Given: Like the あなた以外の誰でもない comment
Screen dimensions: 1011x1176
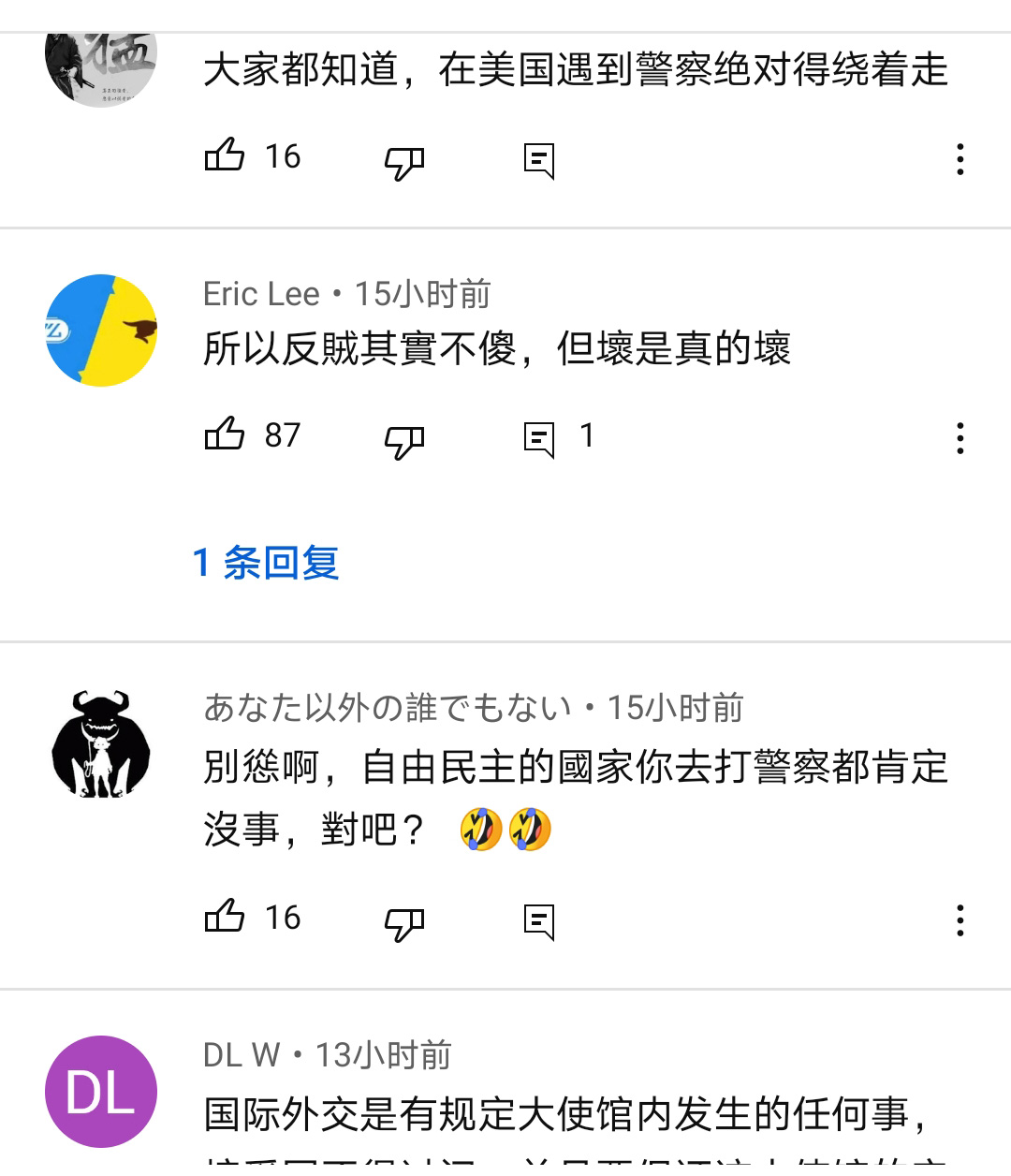Looking at the screenshot, I should [x=225, y=917].
